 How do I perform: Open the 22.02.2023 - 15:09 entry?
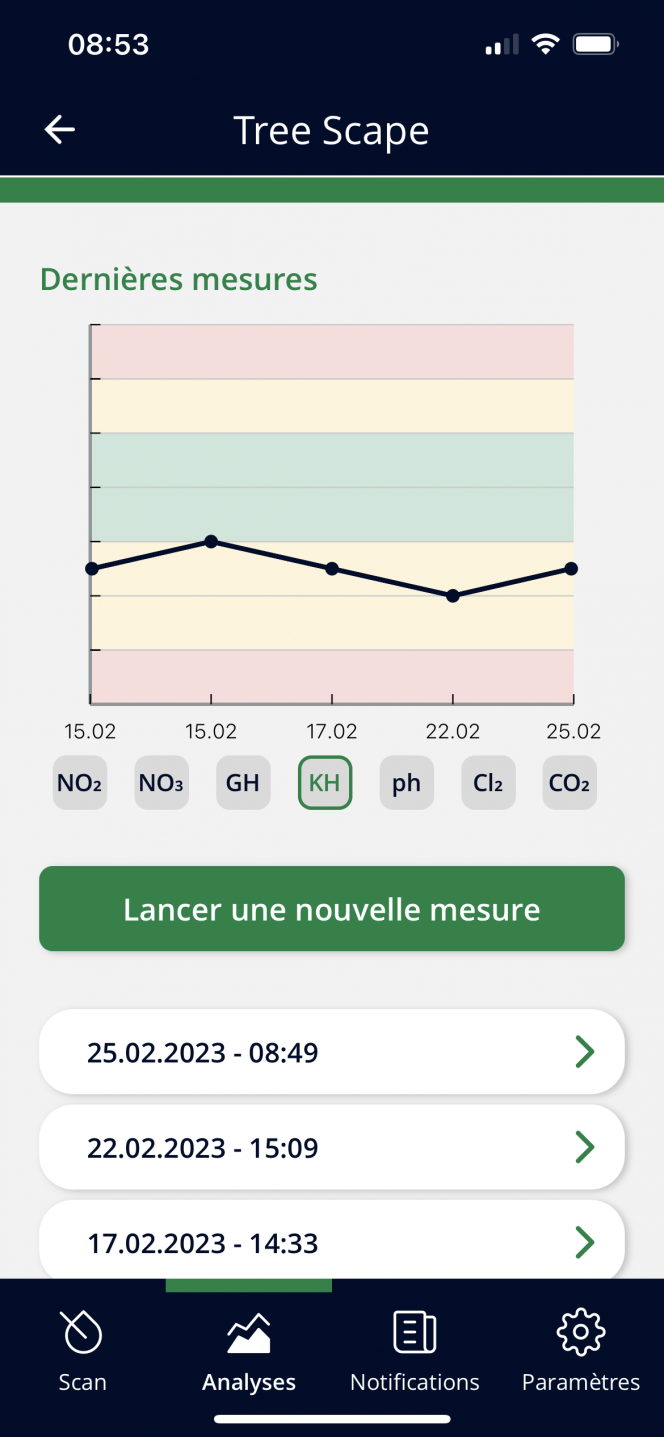(332, 1147)
